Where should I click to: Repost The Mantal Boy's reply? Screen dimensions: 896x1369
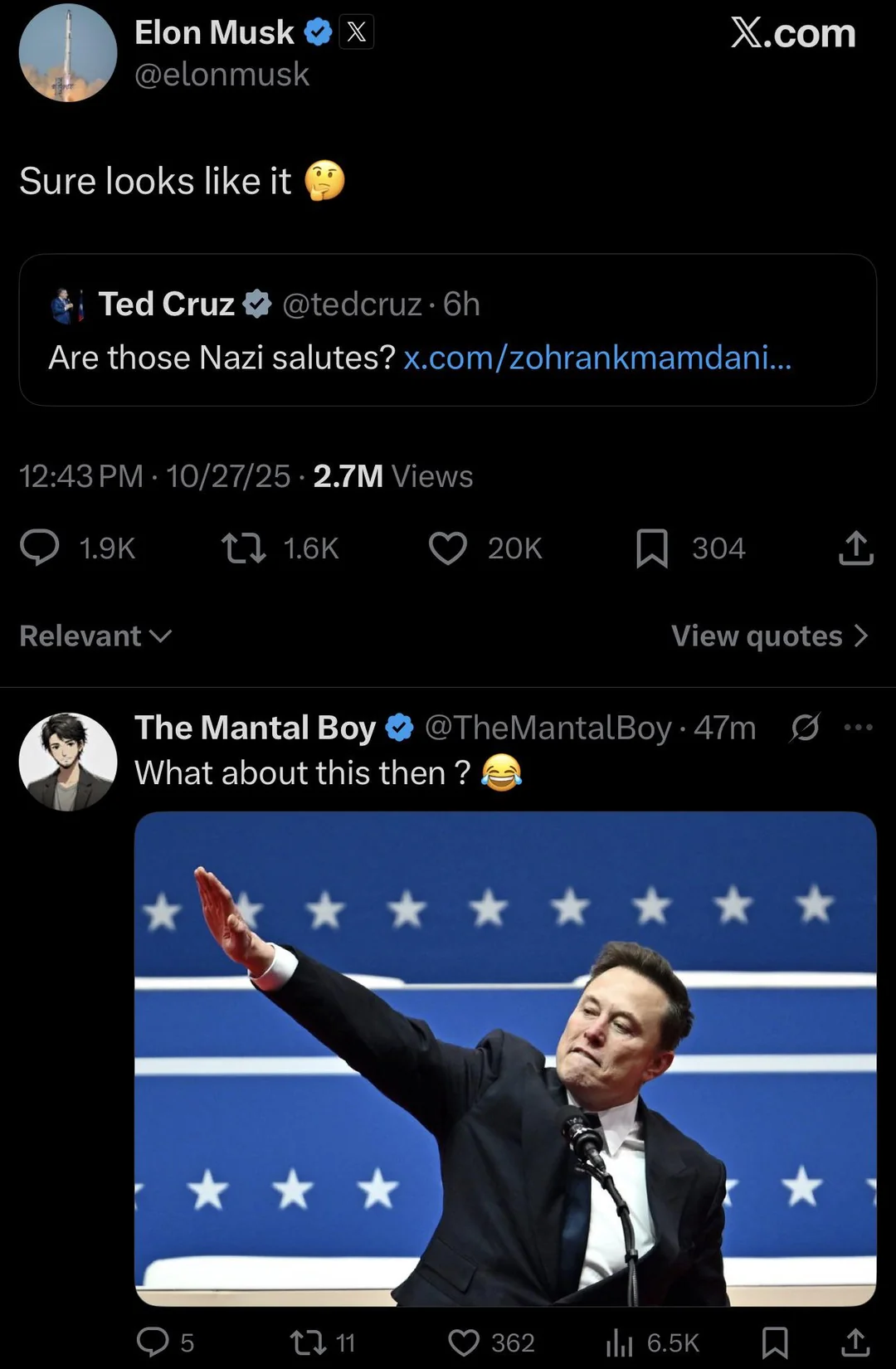point(308,1342)
